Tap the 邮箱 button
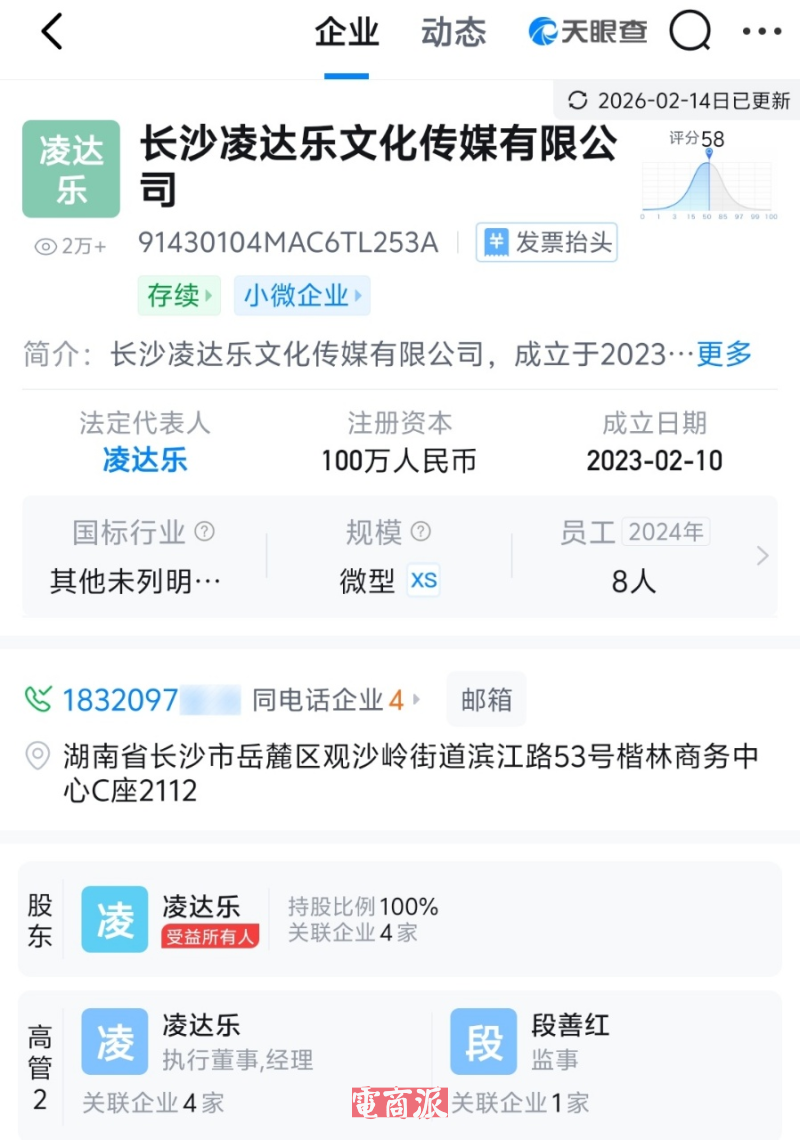This screenshot has width=800, height=1140. point(486,700)
